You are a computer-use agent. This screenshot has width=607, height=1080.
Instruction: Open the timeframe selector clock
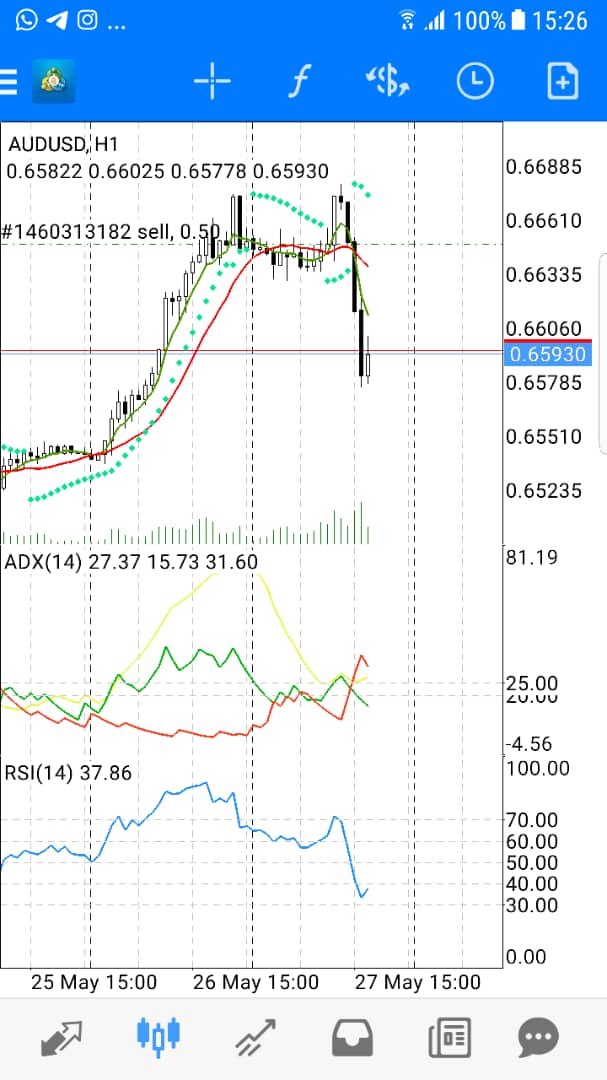tap(474, 82)
